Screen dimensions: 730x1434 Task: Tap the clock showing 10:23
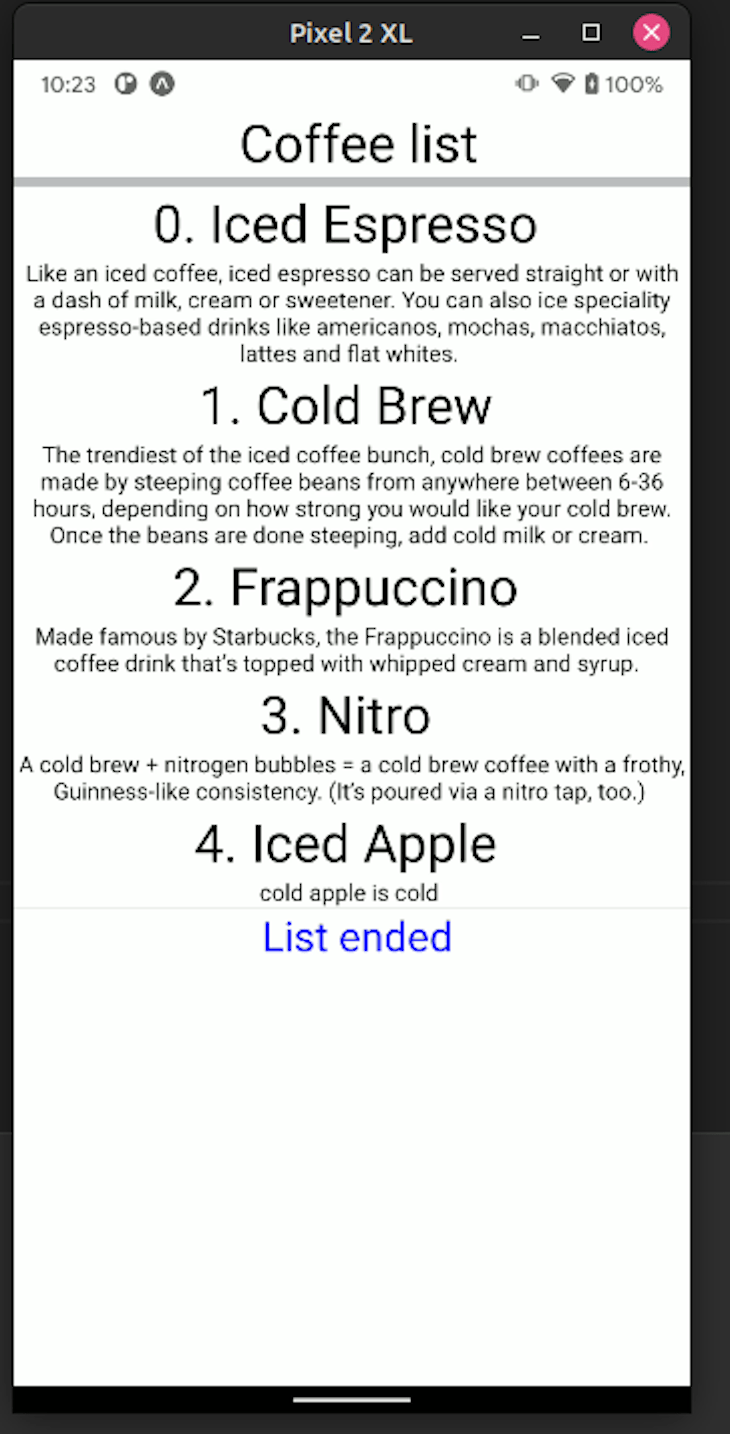[x=68, y=84]
